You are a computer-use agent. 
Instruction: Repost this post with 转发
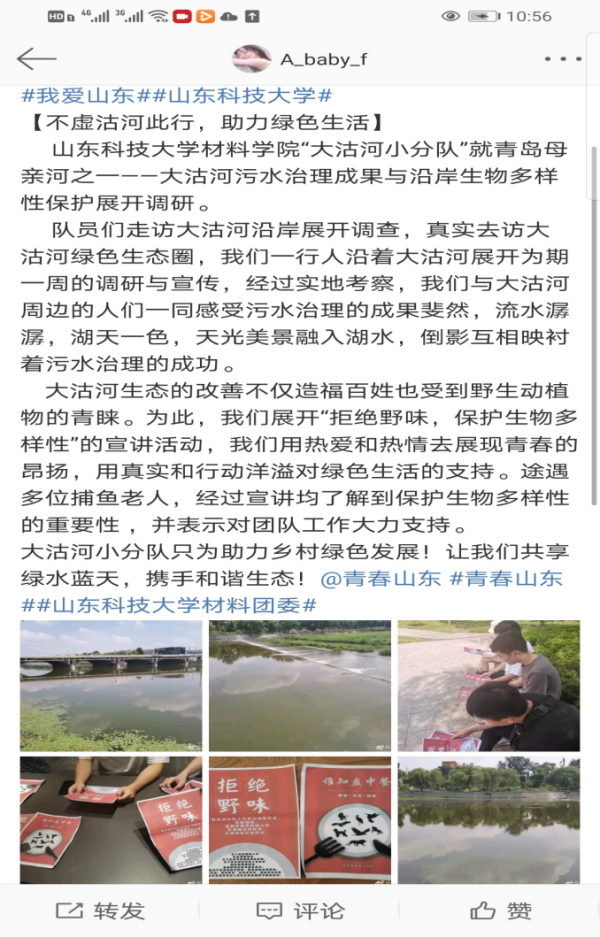(100, 910)
